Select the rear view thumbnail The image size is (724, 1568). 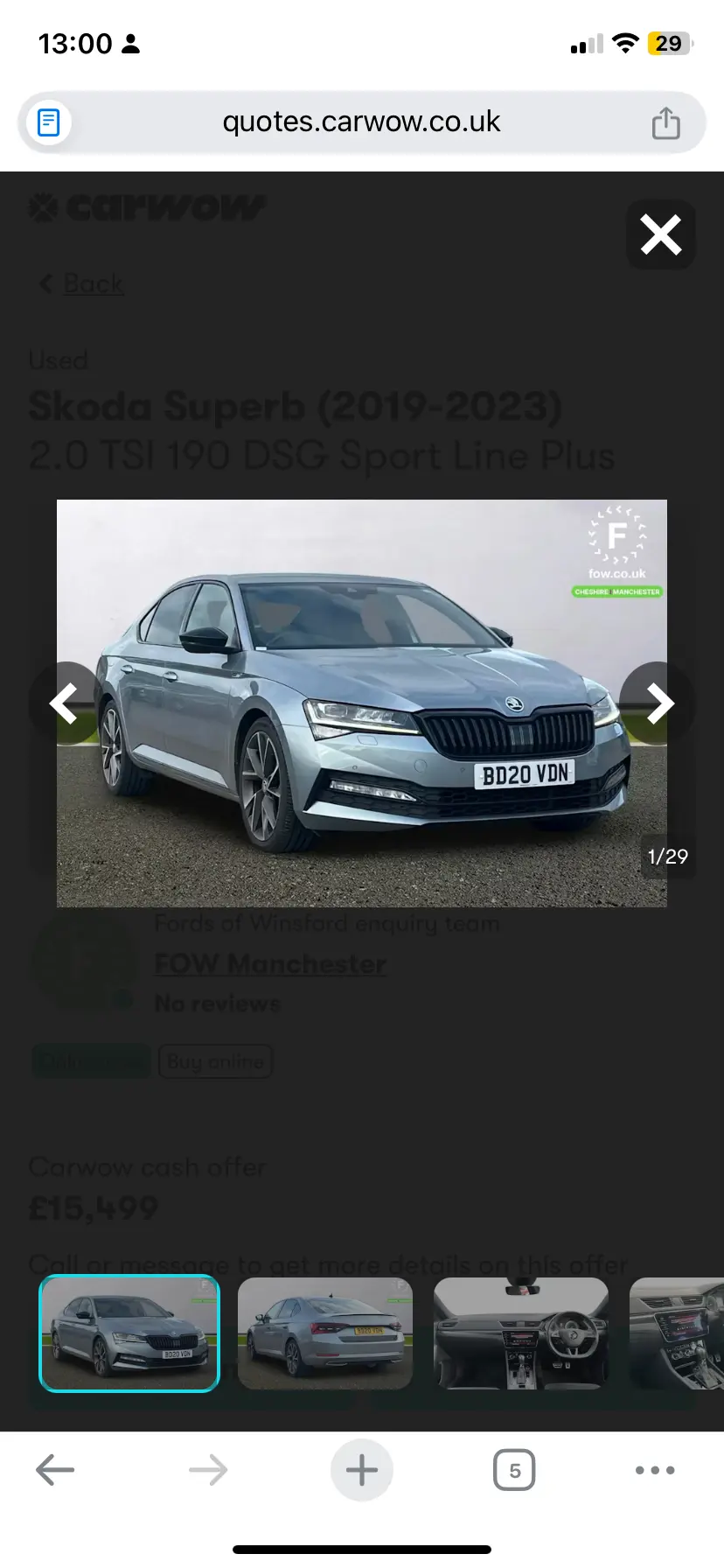point(325,1333)
